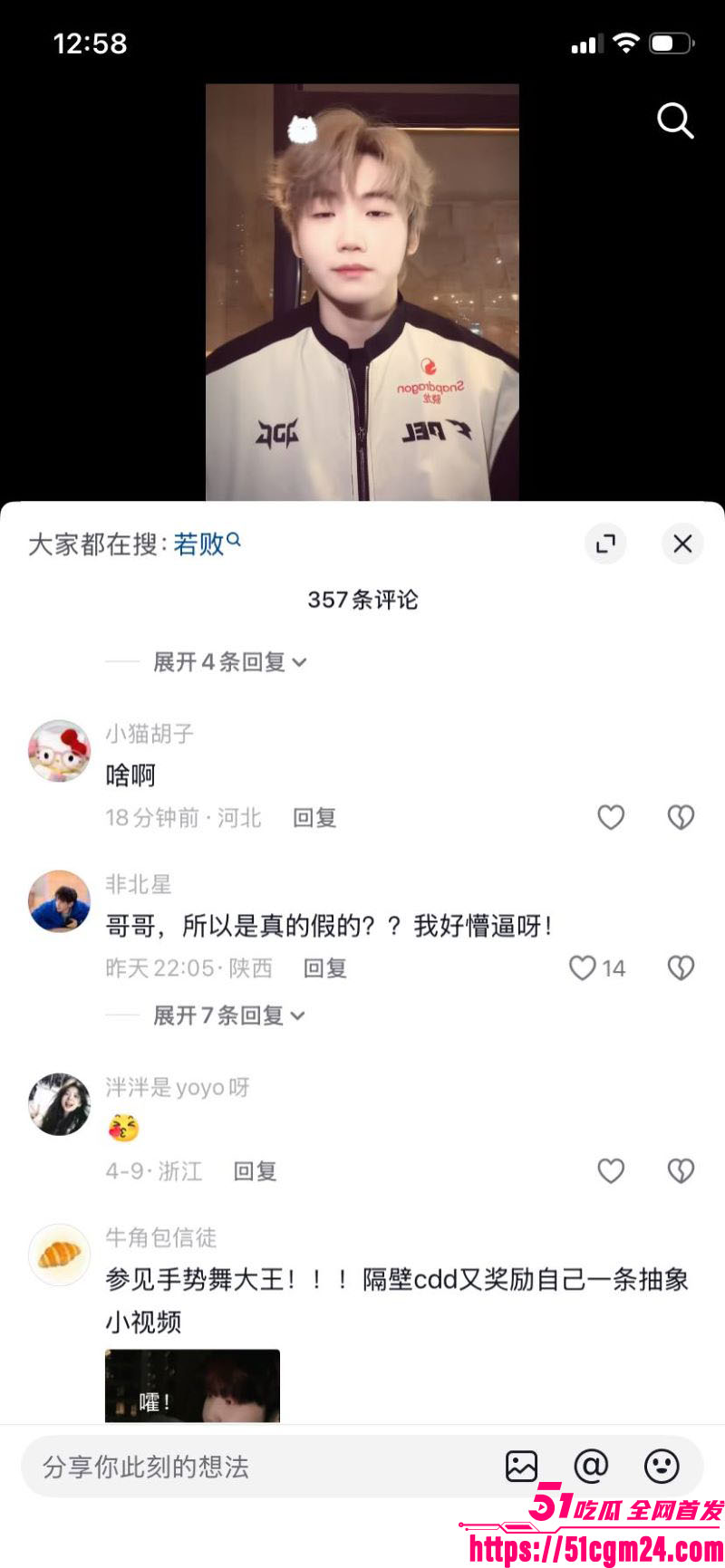Tap 回复 to reply to 小猫胡子

[314, 817]
